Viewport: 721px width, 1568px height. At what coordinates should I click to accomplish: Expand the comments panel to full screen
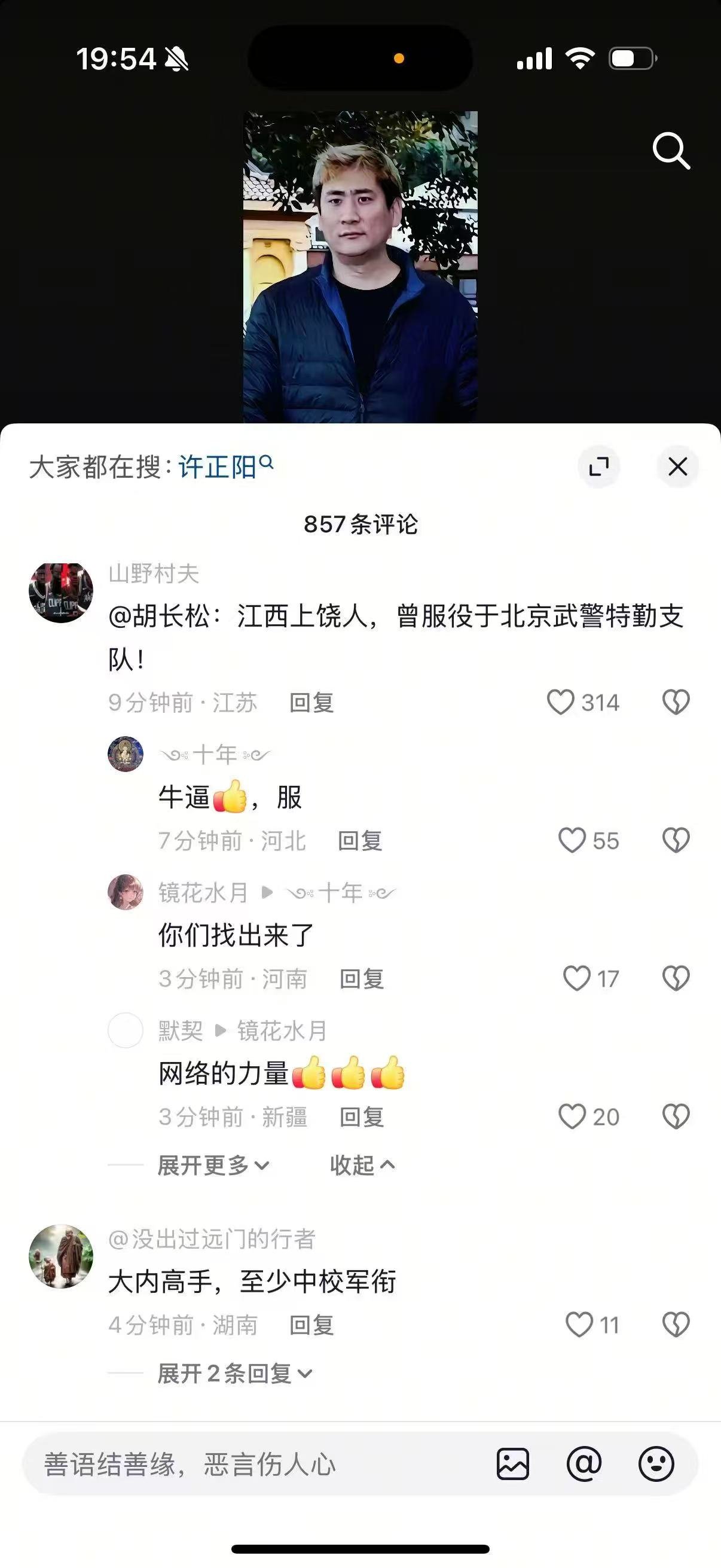click(x=598, y=467)
